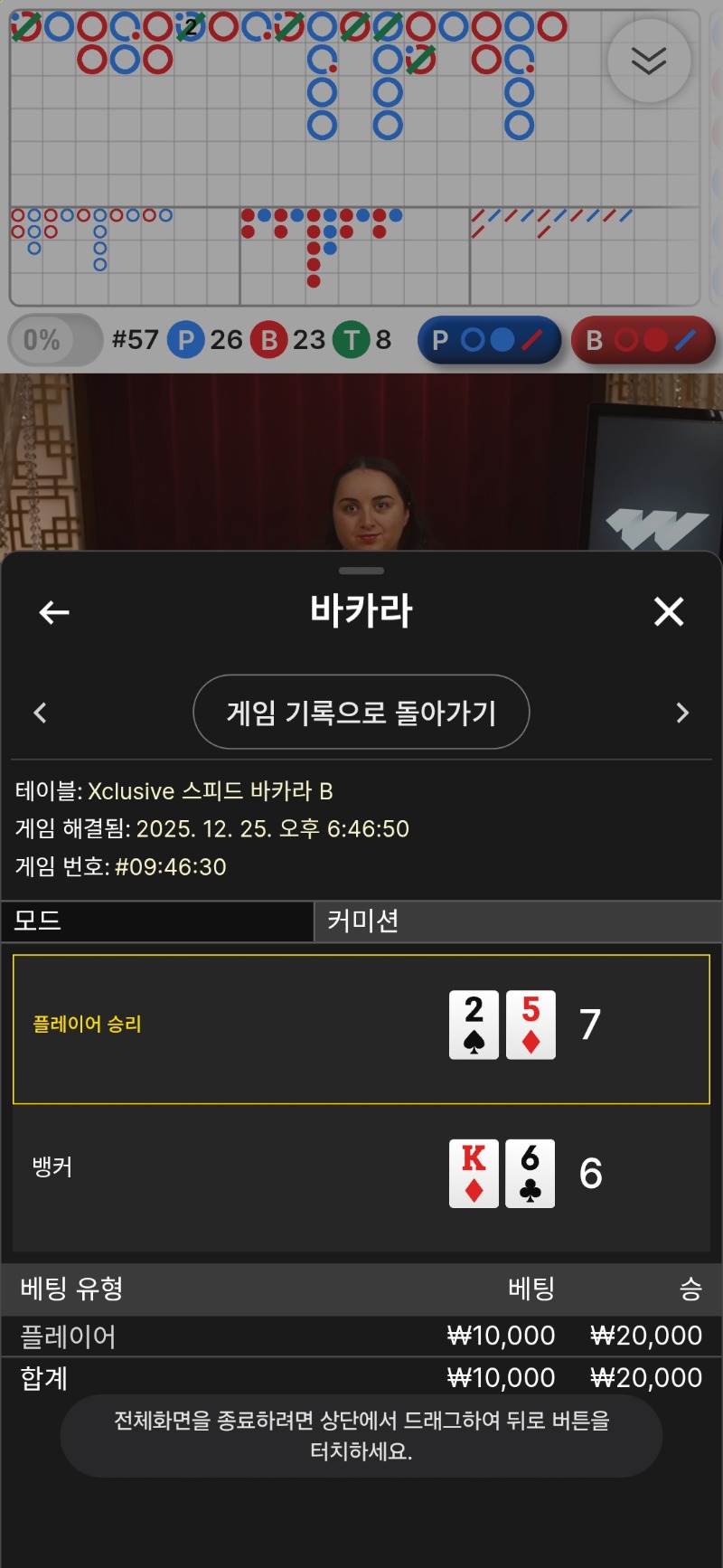Show the previous game record
Screen dimensions: 723x1568
tap(40, 713)
